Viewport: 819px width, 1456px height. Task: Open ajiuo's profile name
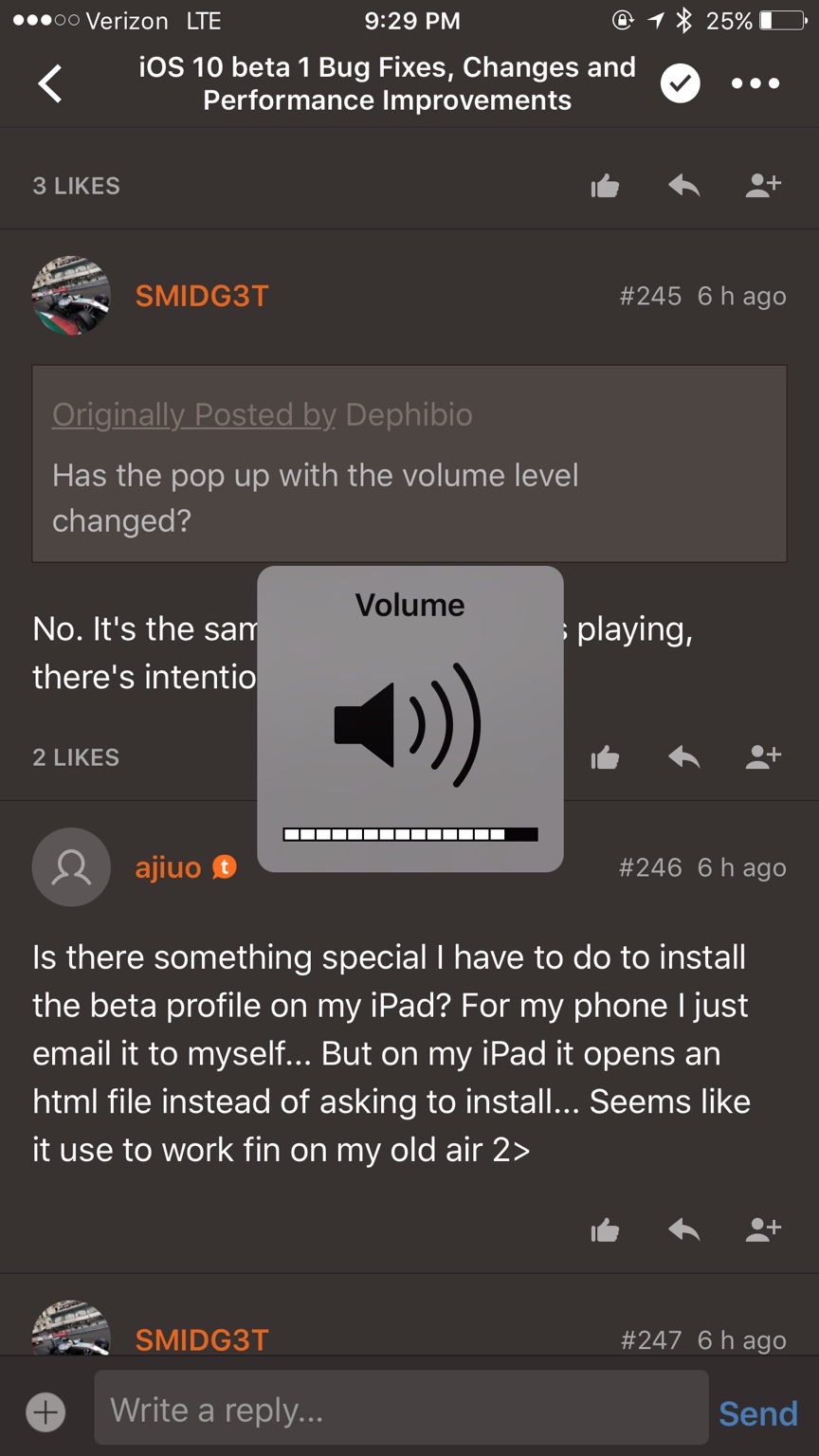[x=168, y=867]
